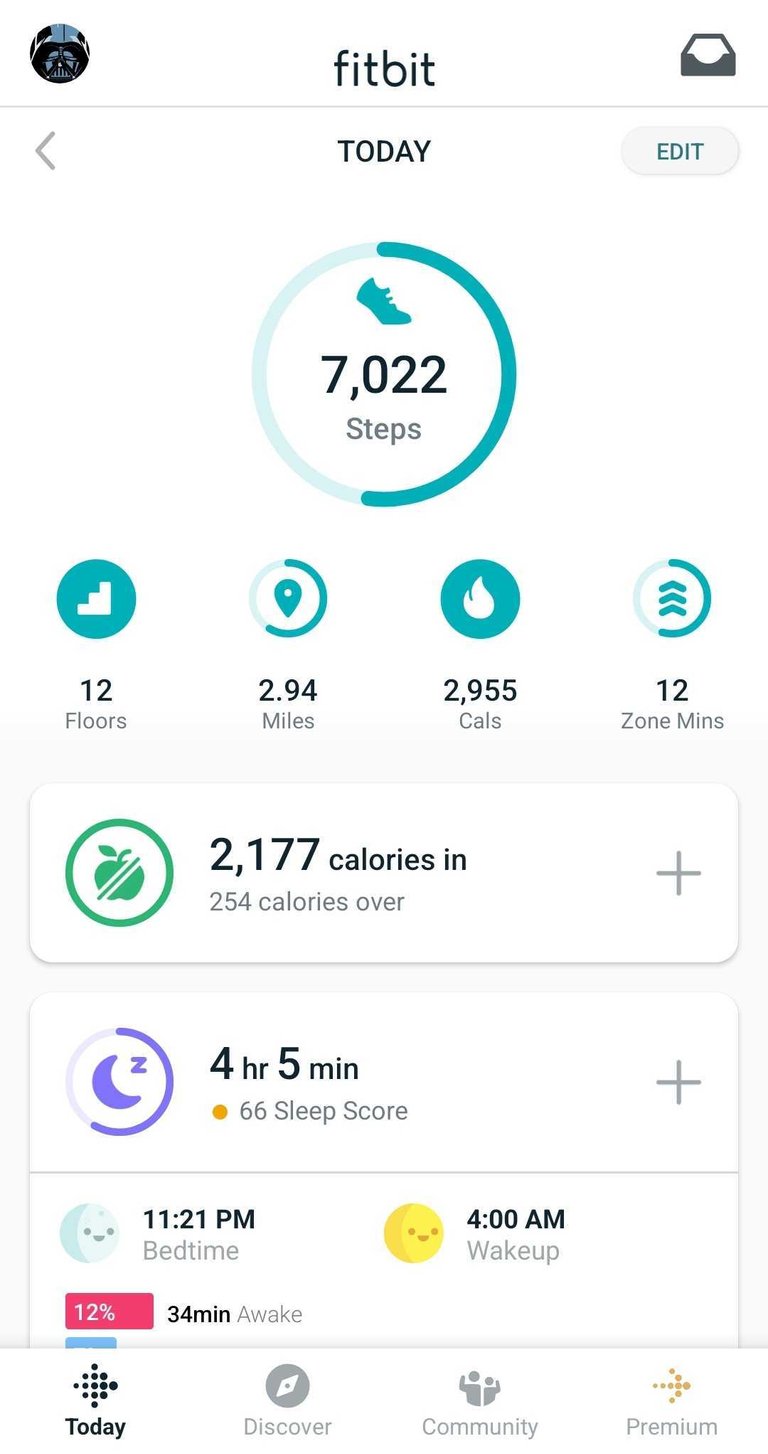Open the sleep score card
The height and width of the screenshot is (1454, 768).
[330, 1084]
